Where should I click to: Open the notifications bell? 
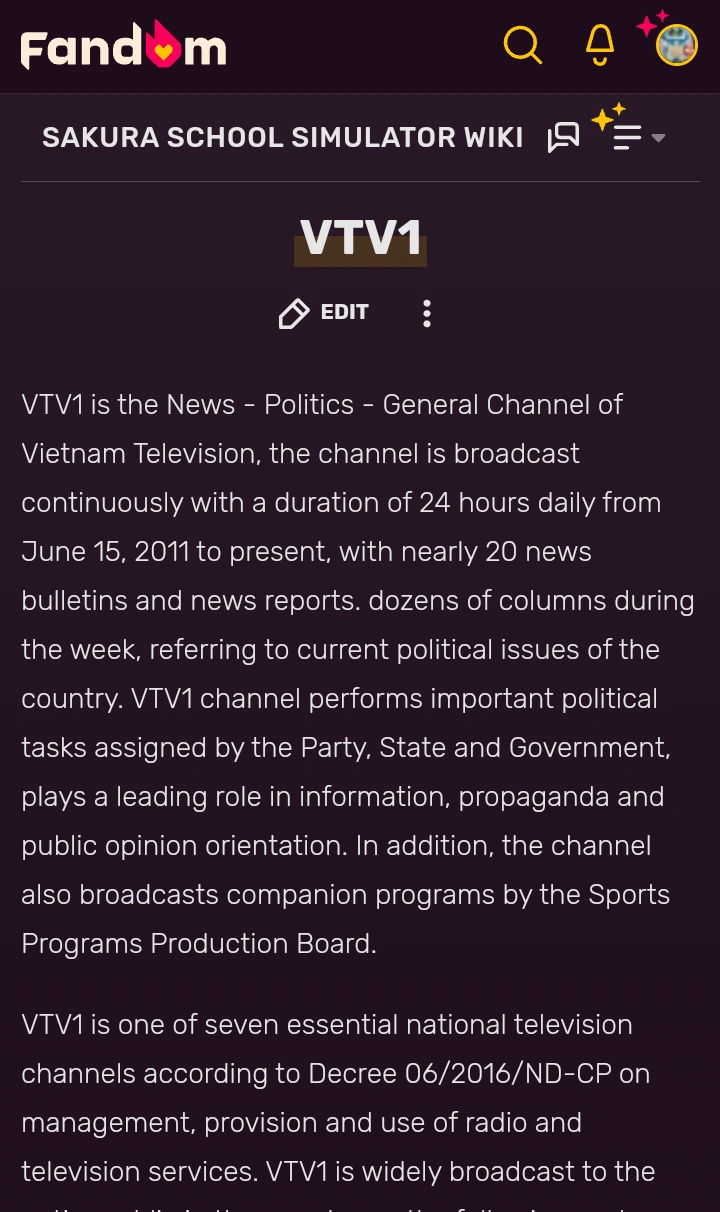click(599, 45)
